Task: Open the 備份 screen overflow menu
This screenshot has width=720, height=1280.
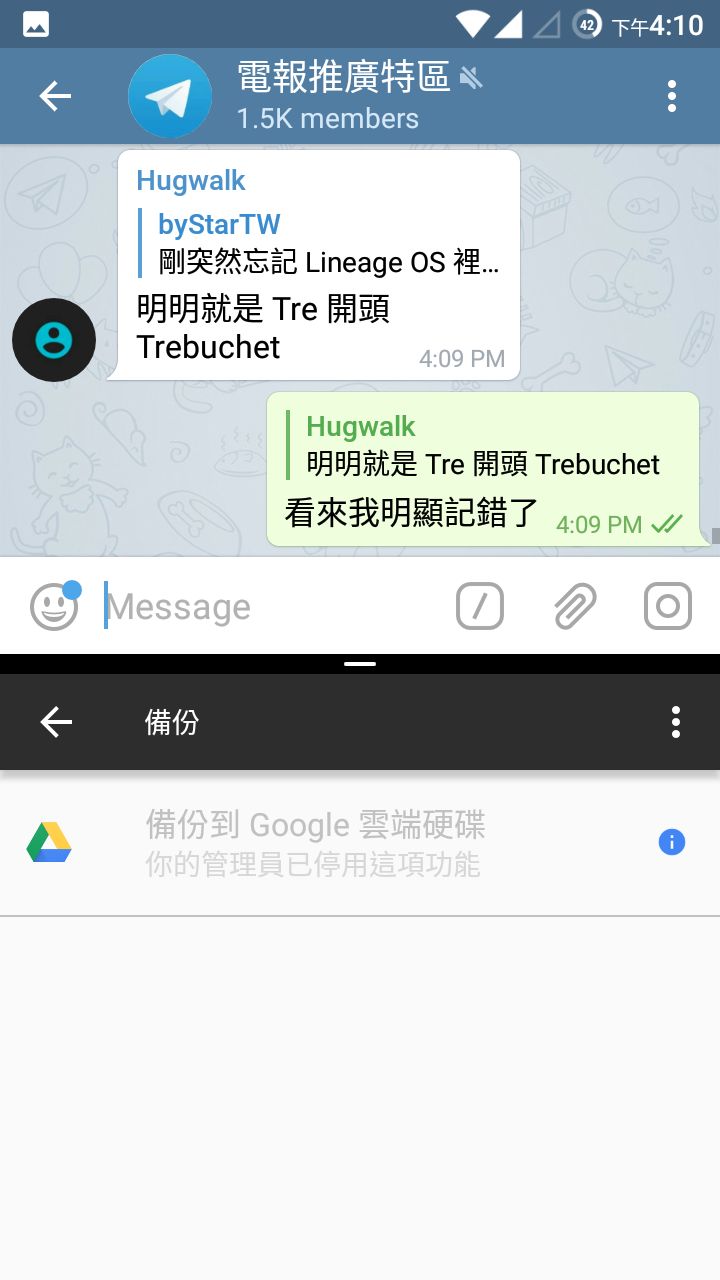Action: pos(676,722)
